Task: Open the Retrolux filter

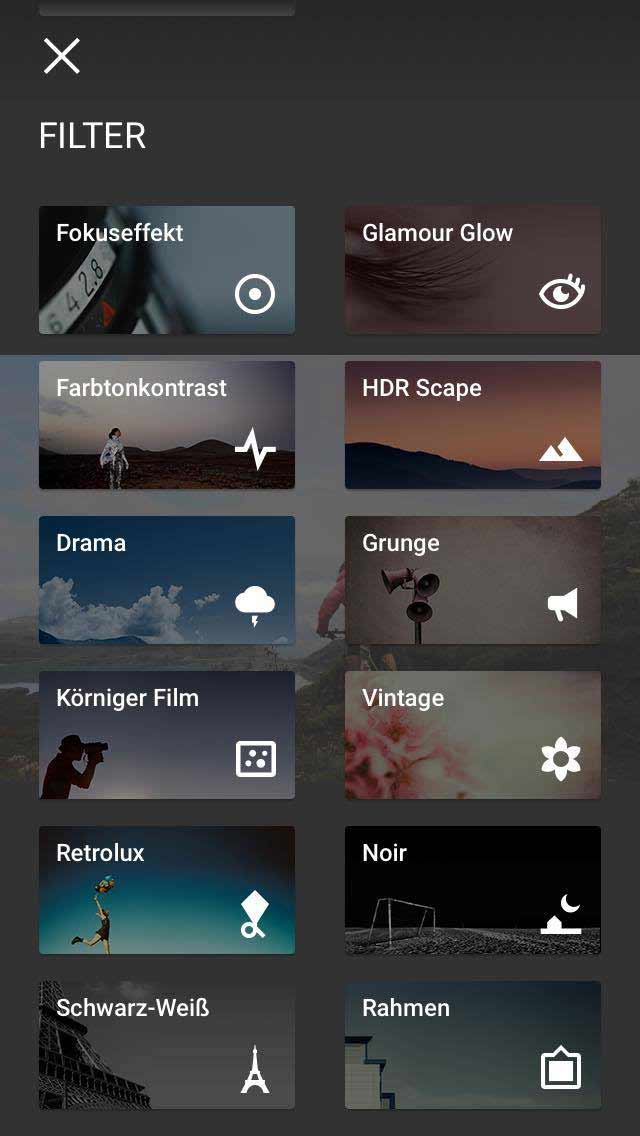Action: pos(167,890)
